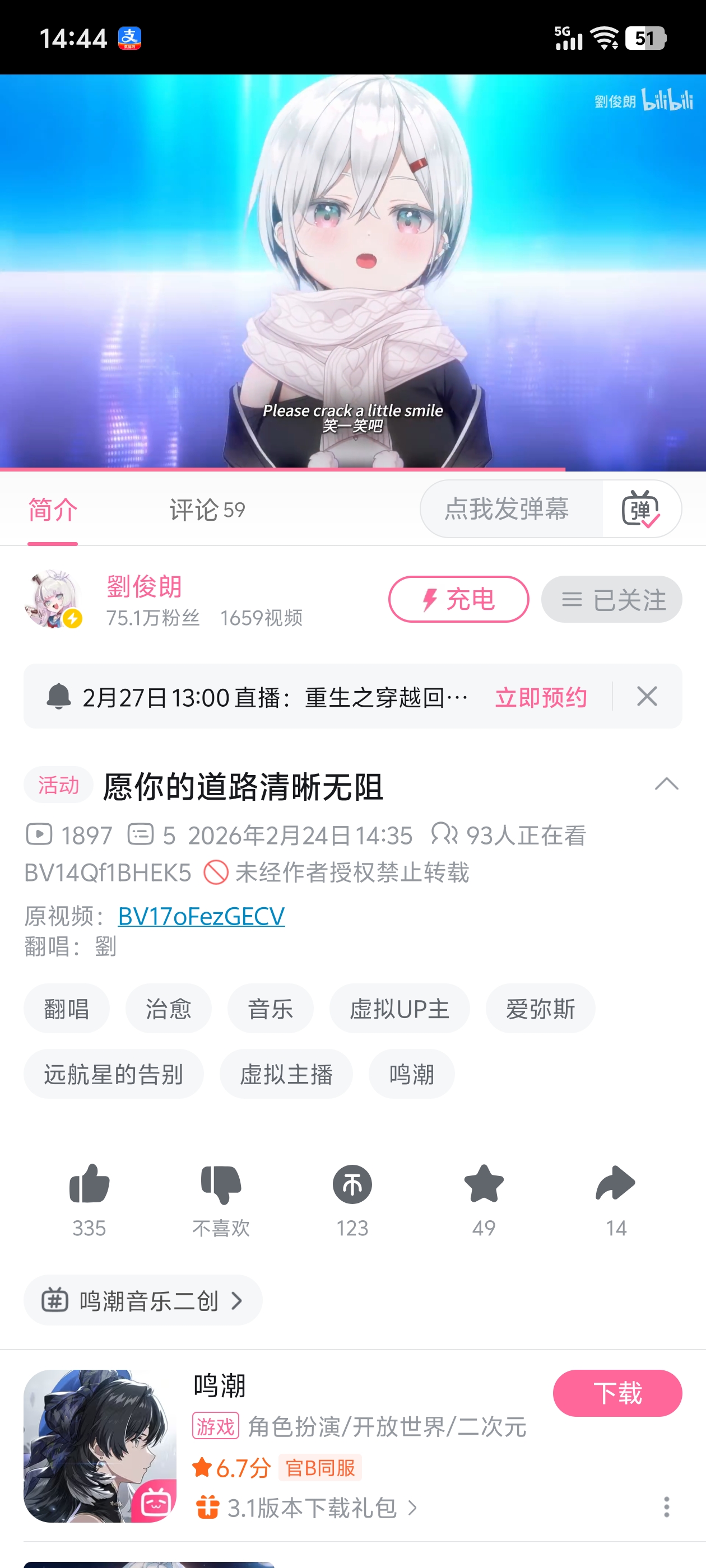The height and width of the screenshot is (1568, 706).
Task: Open 劉俊朗's uploader profile
Action: [144, 587]
